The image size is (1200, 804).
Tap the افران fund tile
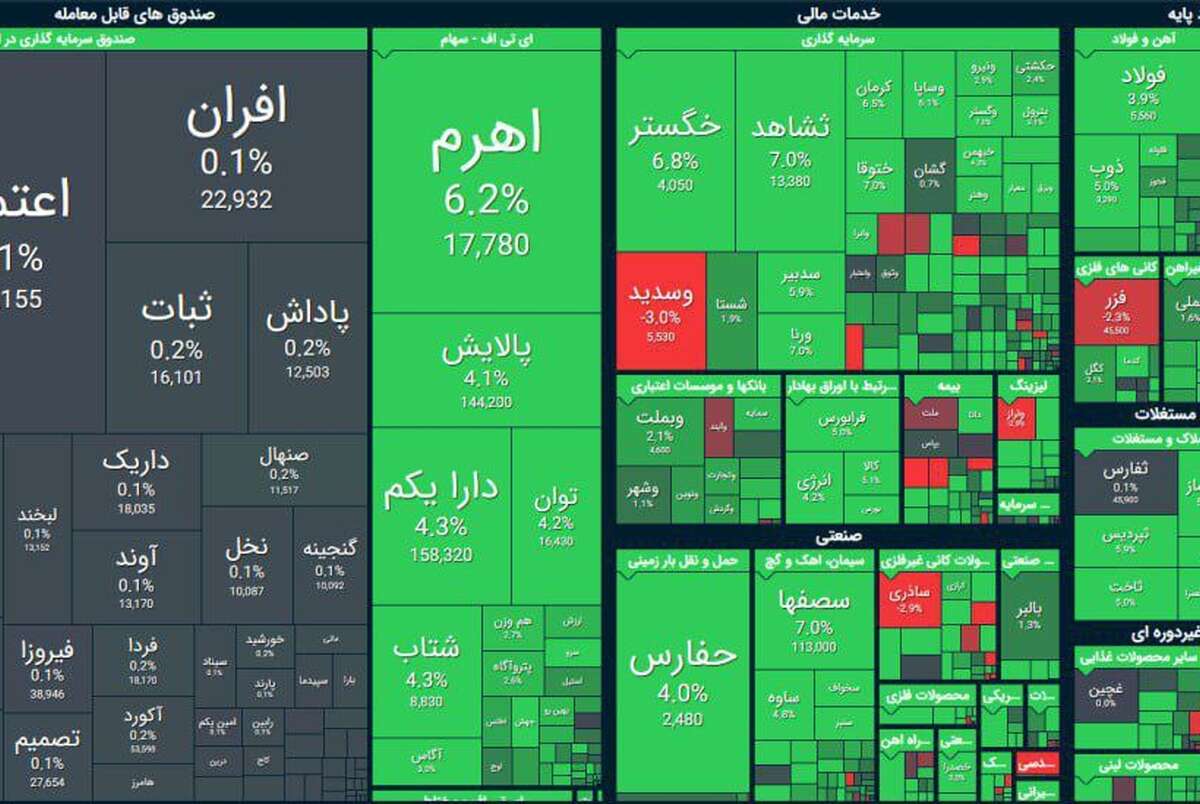236,147
